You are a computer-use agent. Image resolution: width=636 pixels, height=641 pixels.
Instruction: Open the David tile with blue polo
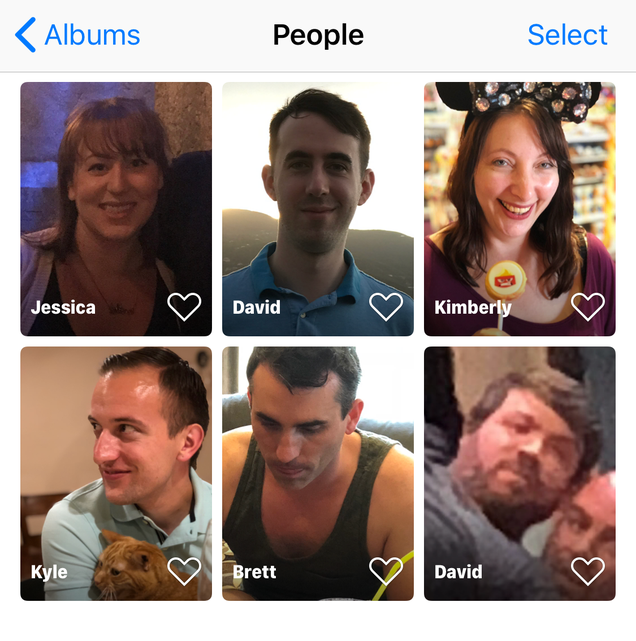point(318,190)
